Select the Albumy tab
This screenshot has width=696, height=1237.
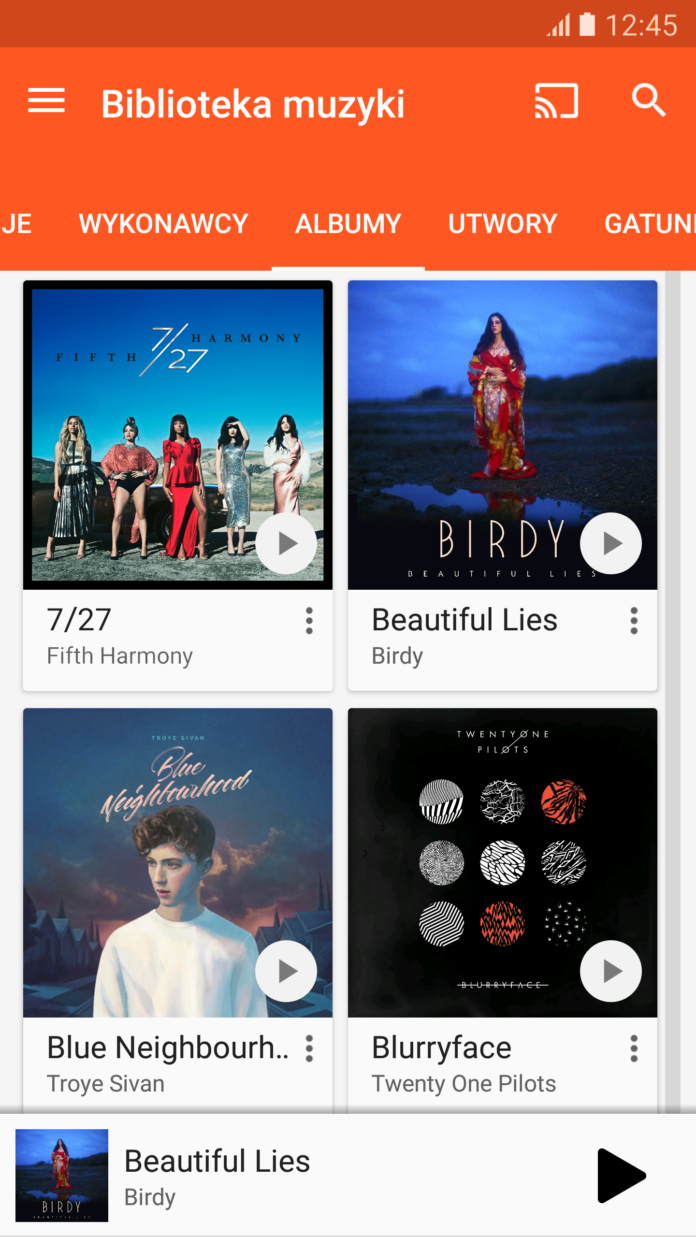click(348, 223)
